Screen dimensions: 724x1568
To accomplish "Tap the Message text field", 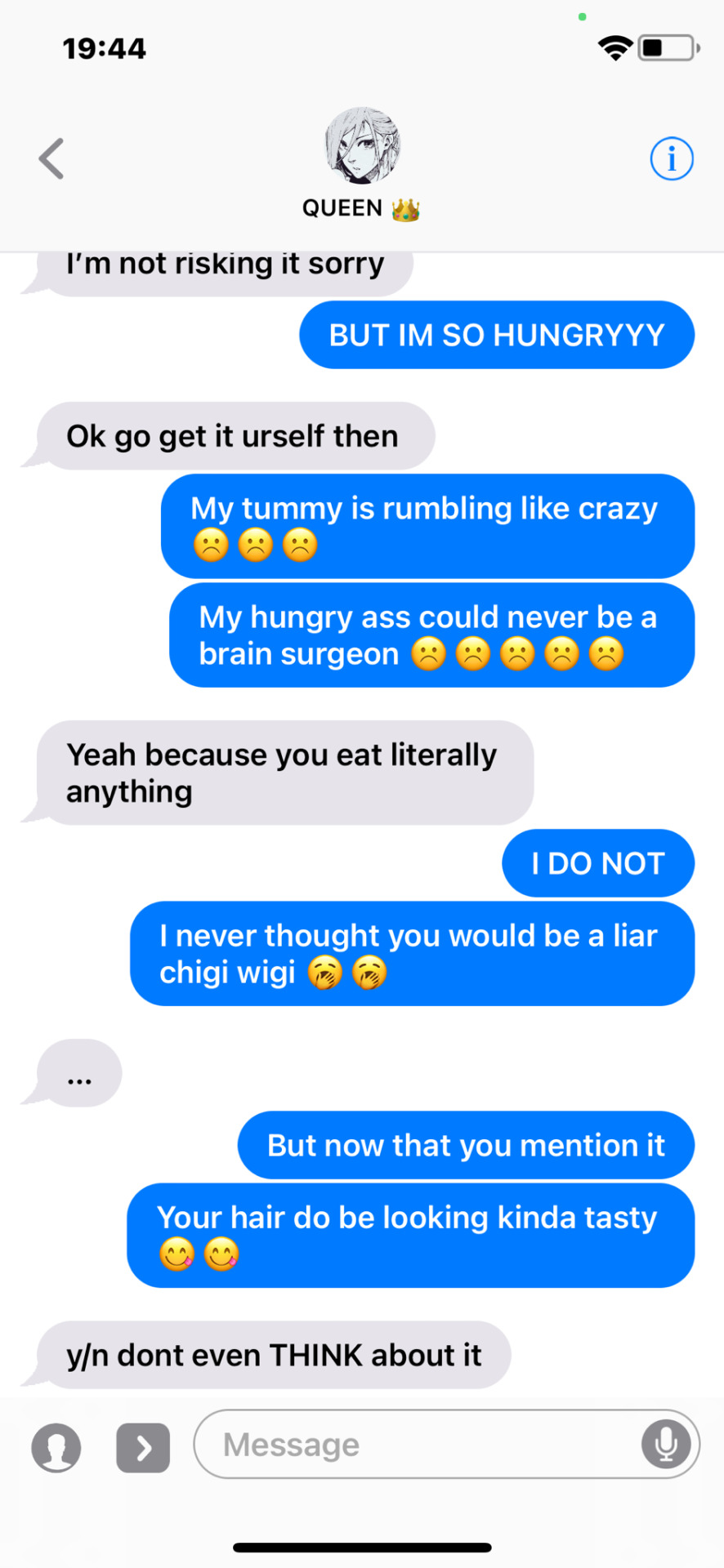I will pyautogui.click(x=417, y=1445).
